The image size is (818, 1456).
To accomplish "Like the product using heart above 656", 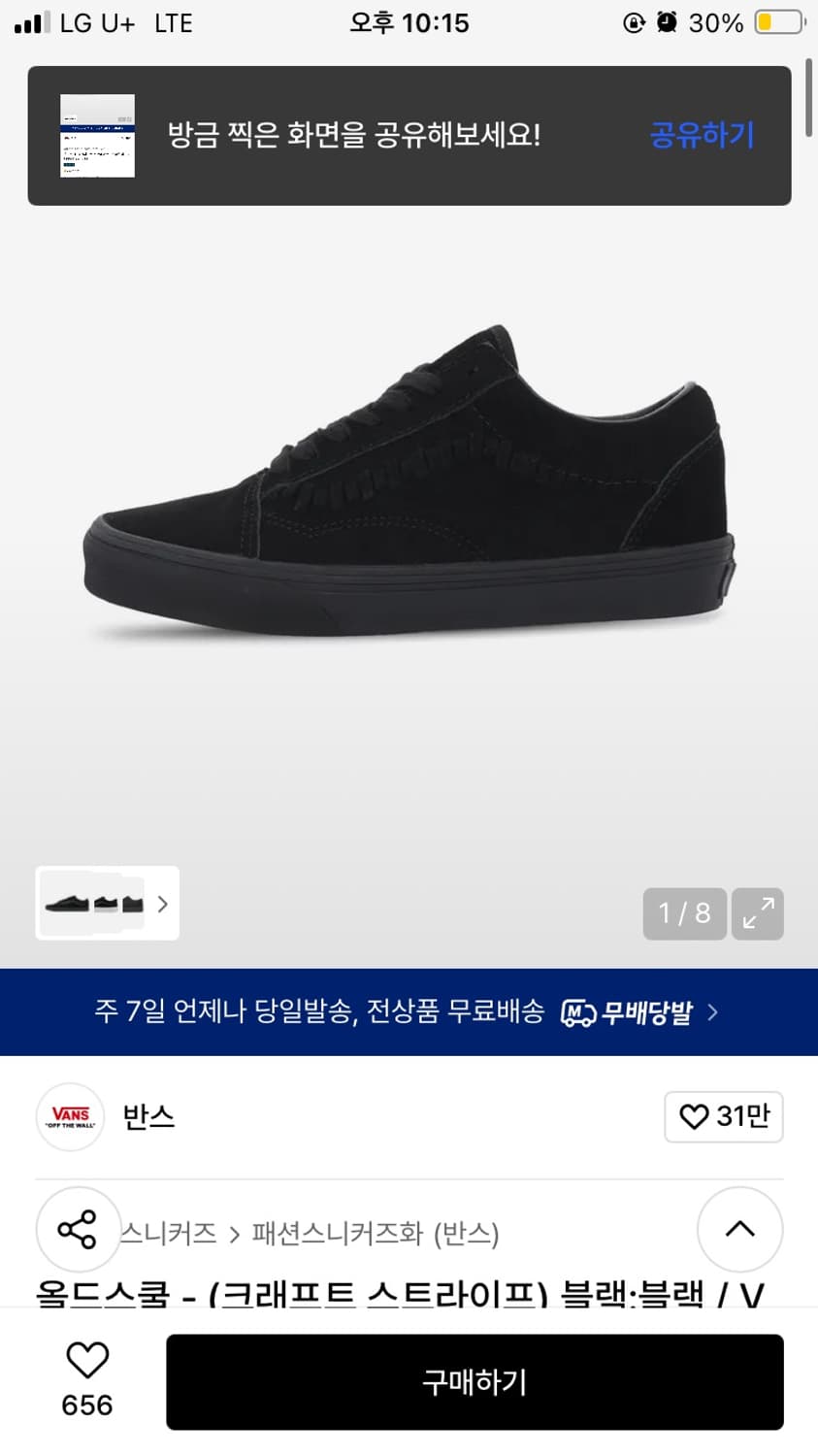I will coord(87,1360).
